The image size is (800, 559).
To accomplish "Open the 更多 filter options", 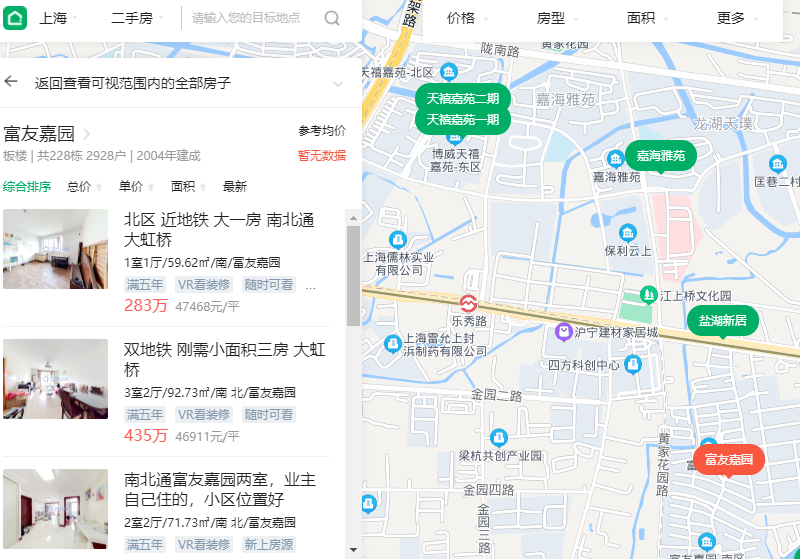I will pyautogui.click(x=736, y=18).
